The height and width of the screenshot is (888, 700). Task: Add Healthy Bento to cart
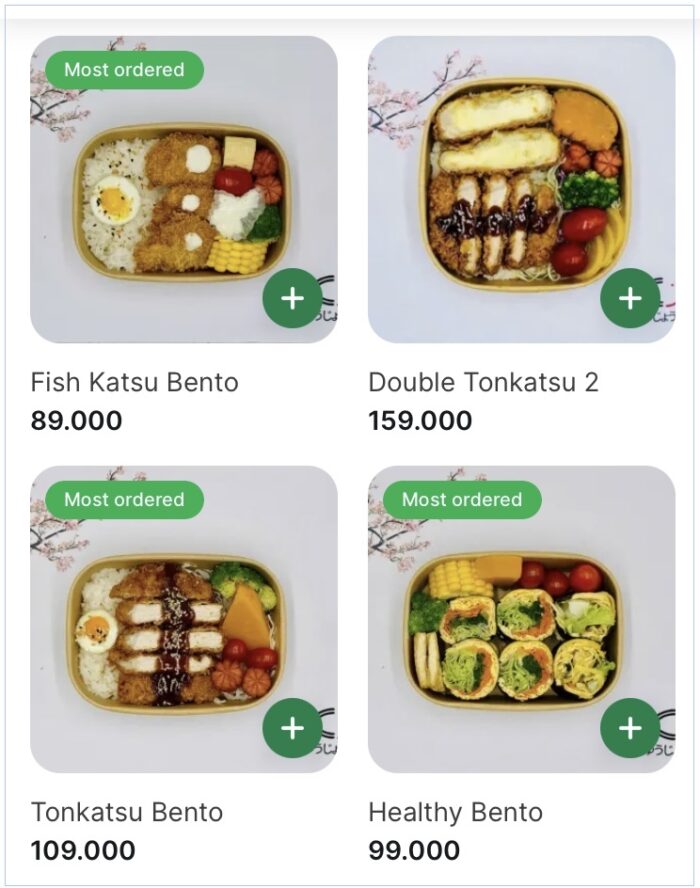click(630, 728)
